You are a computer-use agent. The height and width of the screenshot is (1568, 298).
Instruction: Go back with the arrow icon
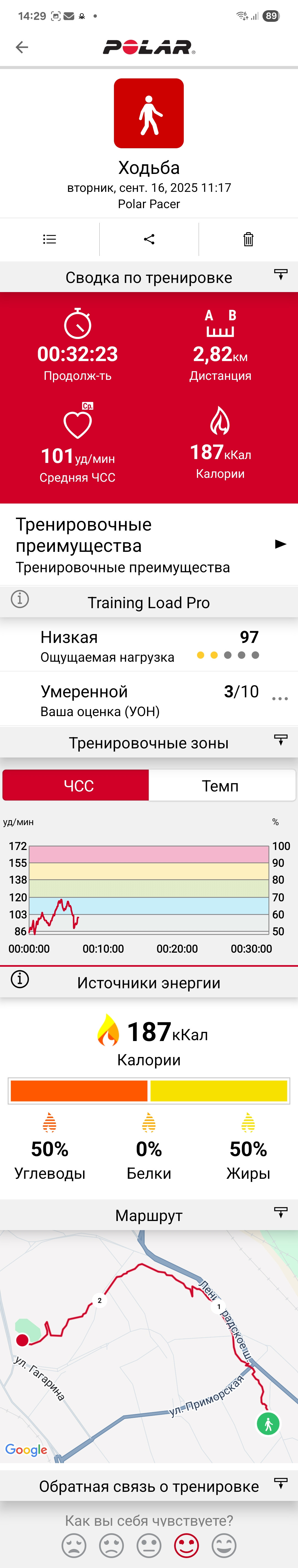pyautogui.click(x=22, y=47)
